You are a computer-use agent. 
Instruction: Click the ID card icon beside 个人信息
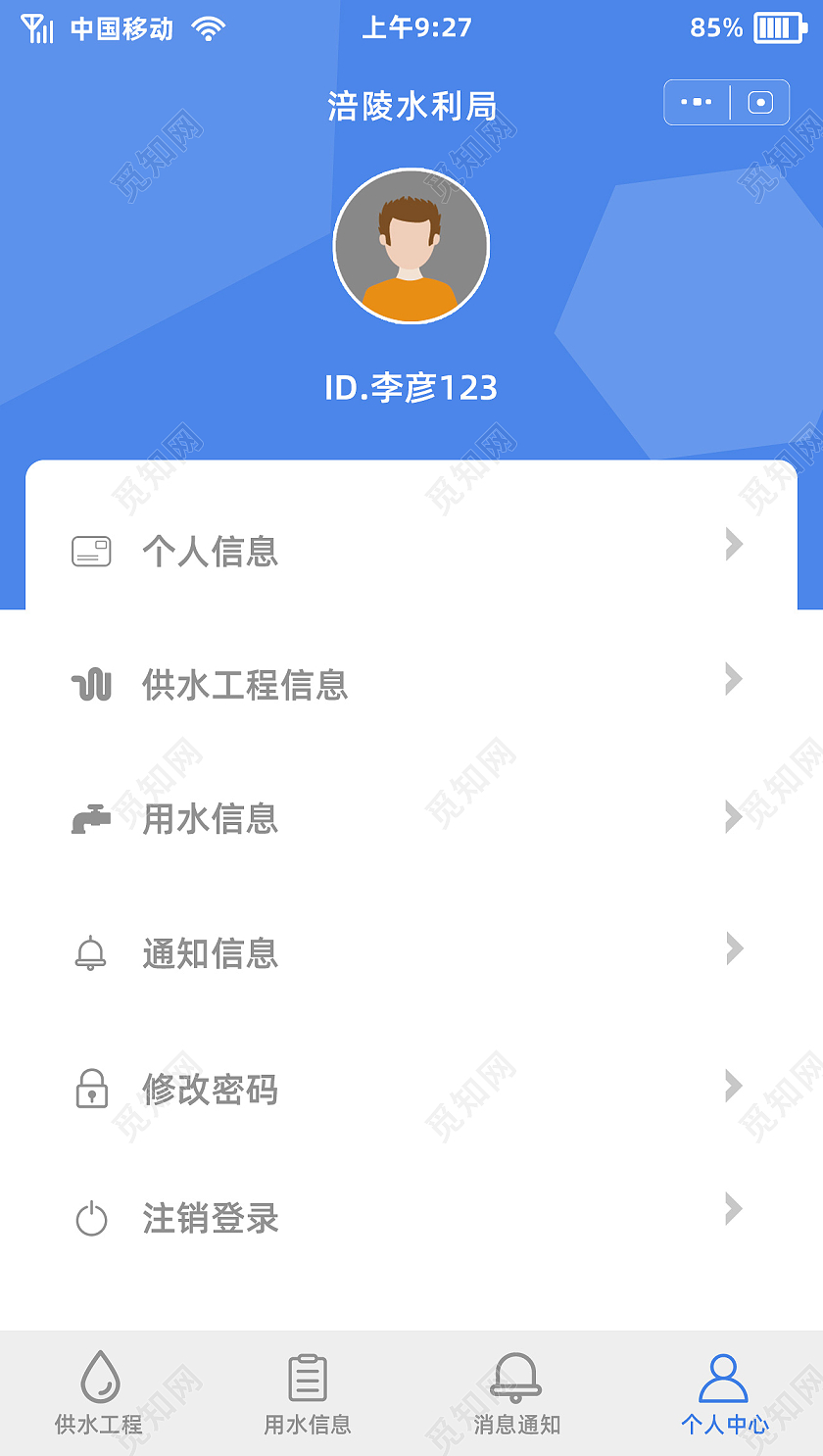91,551
